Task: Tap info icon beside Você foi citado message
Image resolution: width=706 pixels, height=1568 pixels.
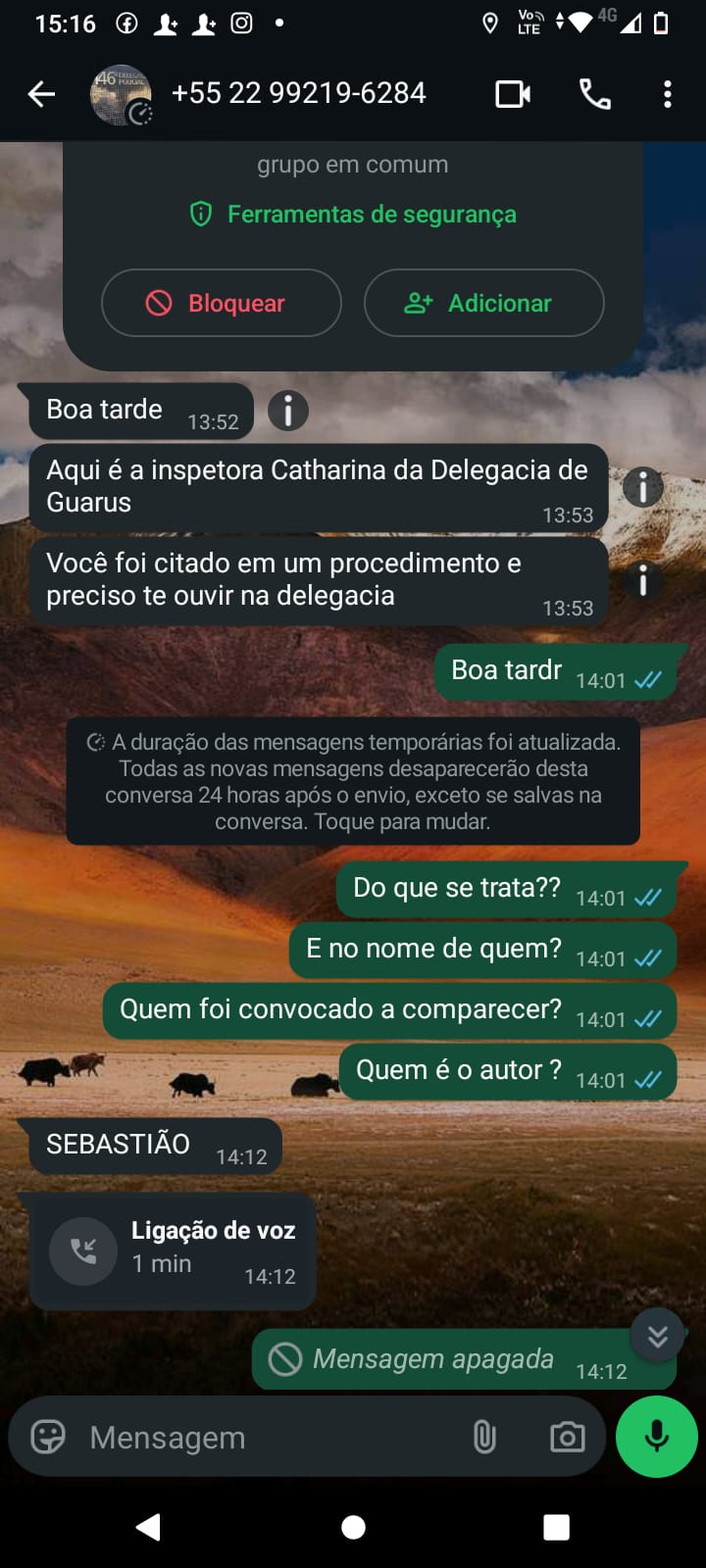Action: pyautogui.click(x=643, y=580)
